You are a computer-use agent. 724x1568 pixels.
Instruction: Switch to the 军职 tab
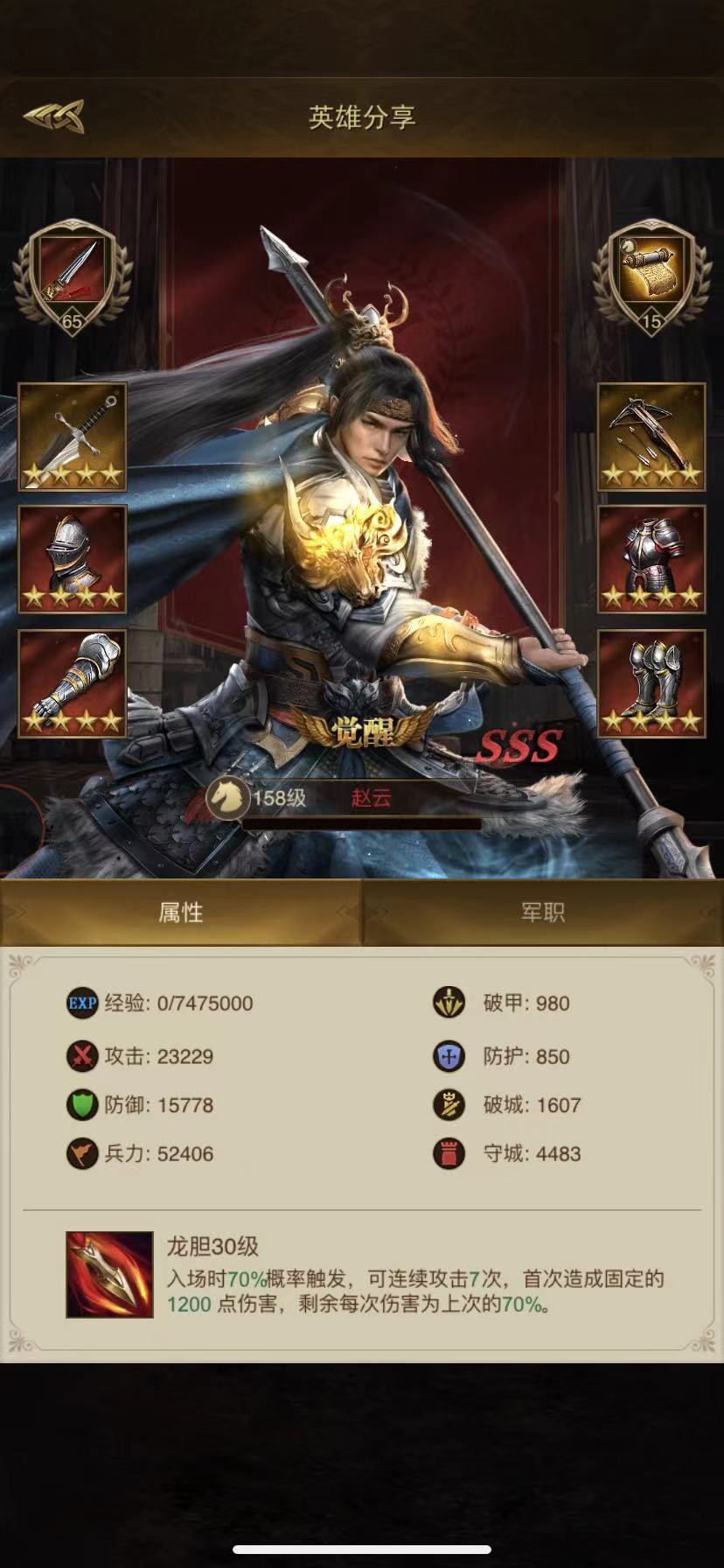click(542, 913)
